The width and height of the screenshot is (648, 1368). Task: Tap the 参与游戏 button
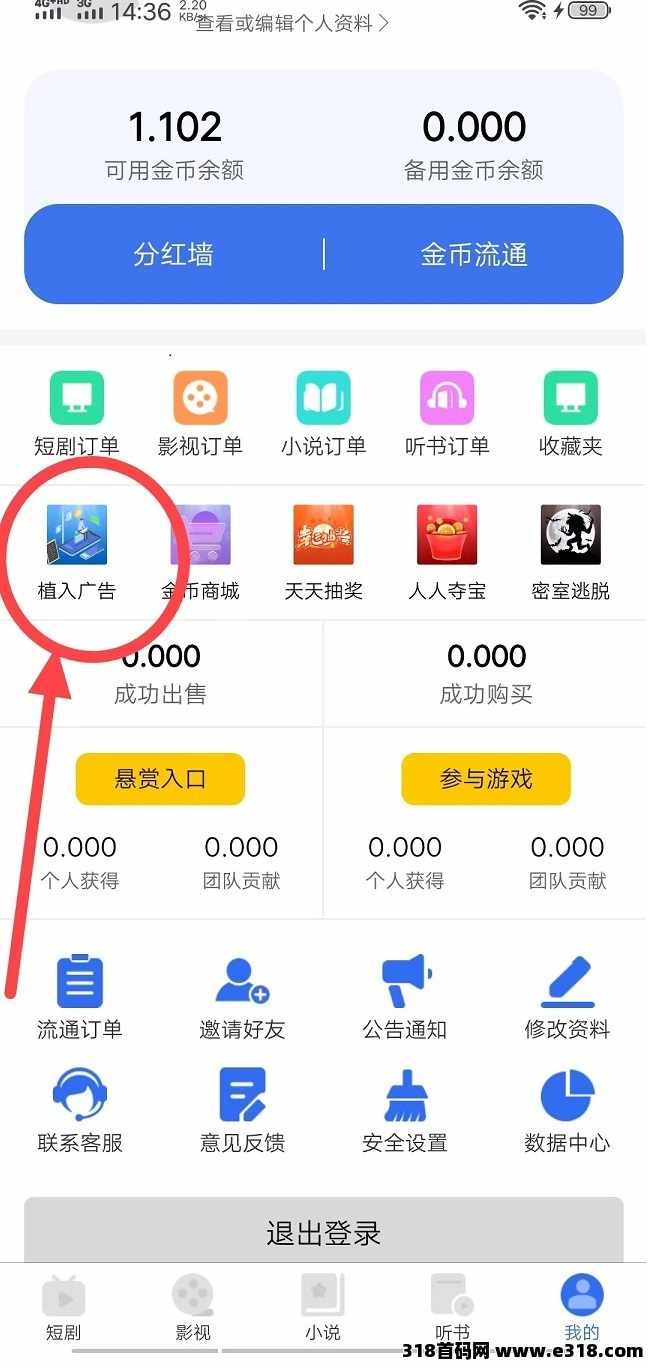[486, 779]
